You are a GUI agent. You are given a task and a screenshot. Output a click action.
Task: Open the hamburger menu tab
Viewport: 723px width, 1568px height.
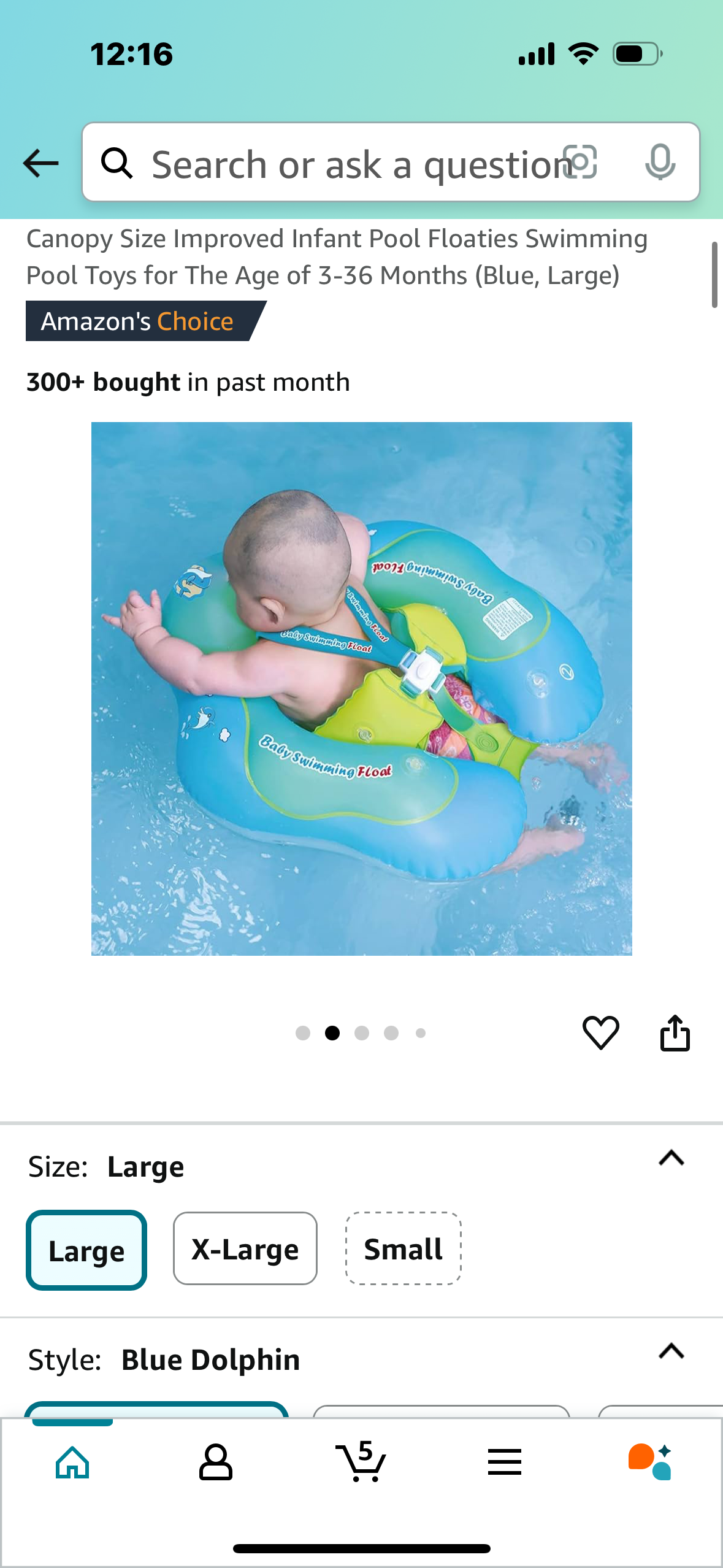504,1462
